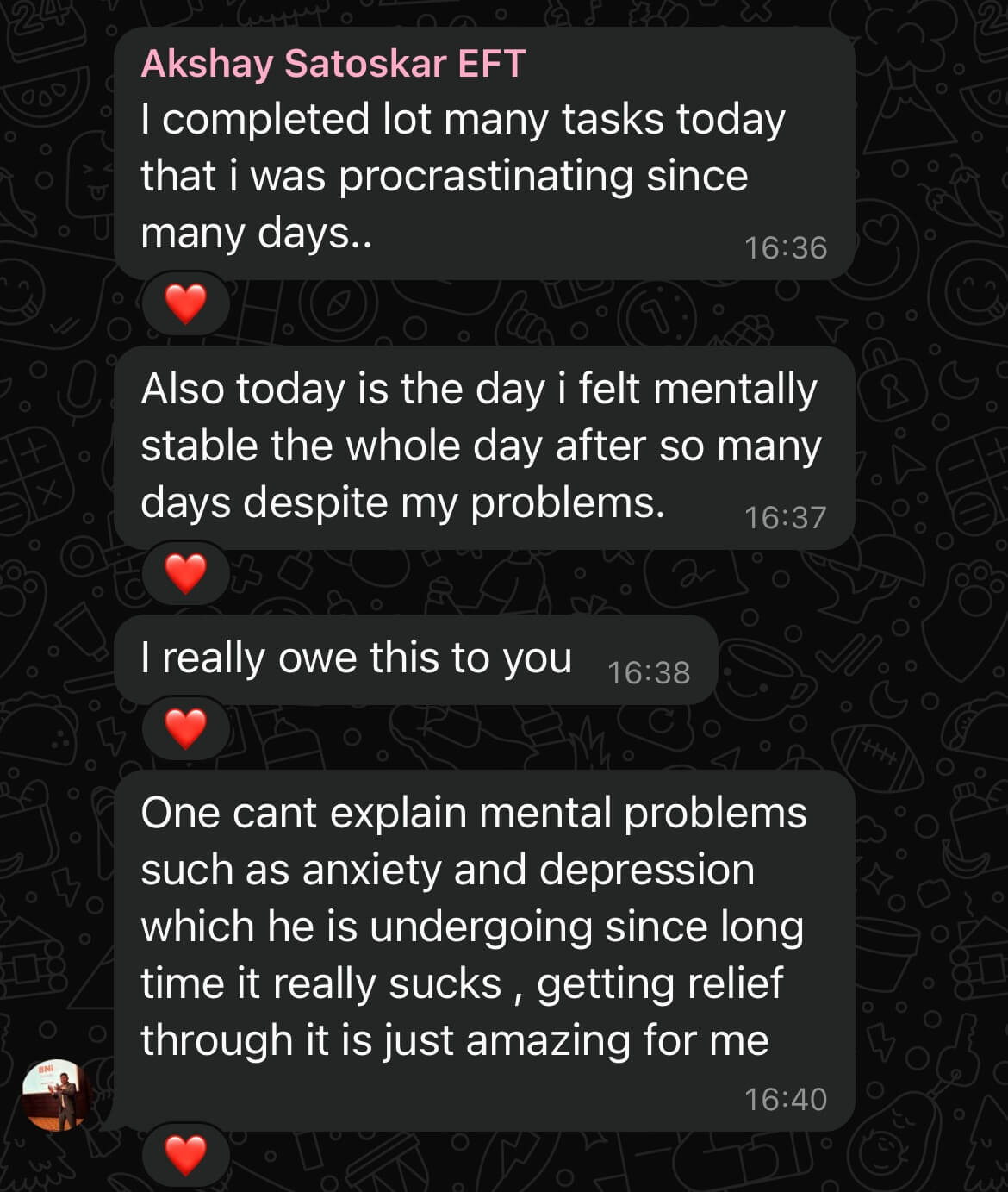Screen dimensions: 1008x1192
Task: Open the sender's profile picture avatar
Action: point(57,1094)
